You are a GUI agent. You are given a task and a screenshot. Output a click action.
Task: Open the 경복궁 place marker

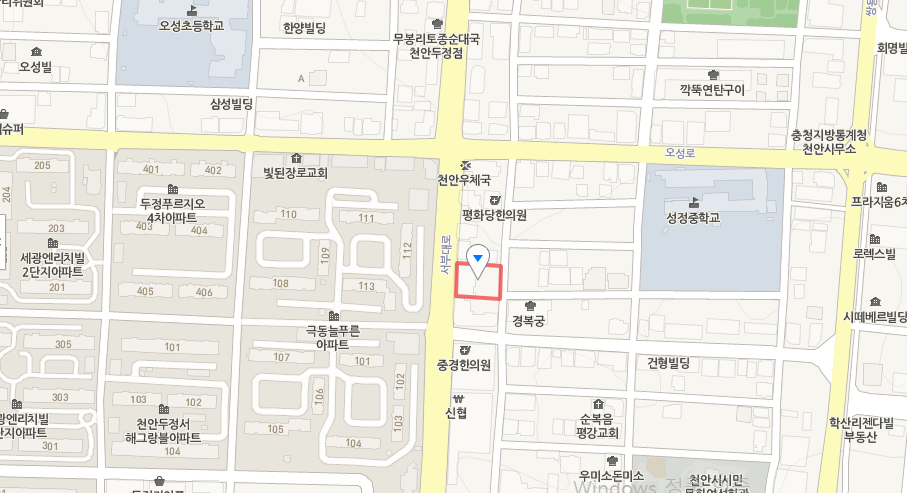(x=529, y=305)
